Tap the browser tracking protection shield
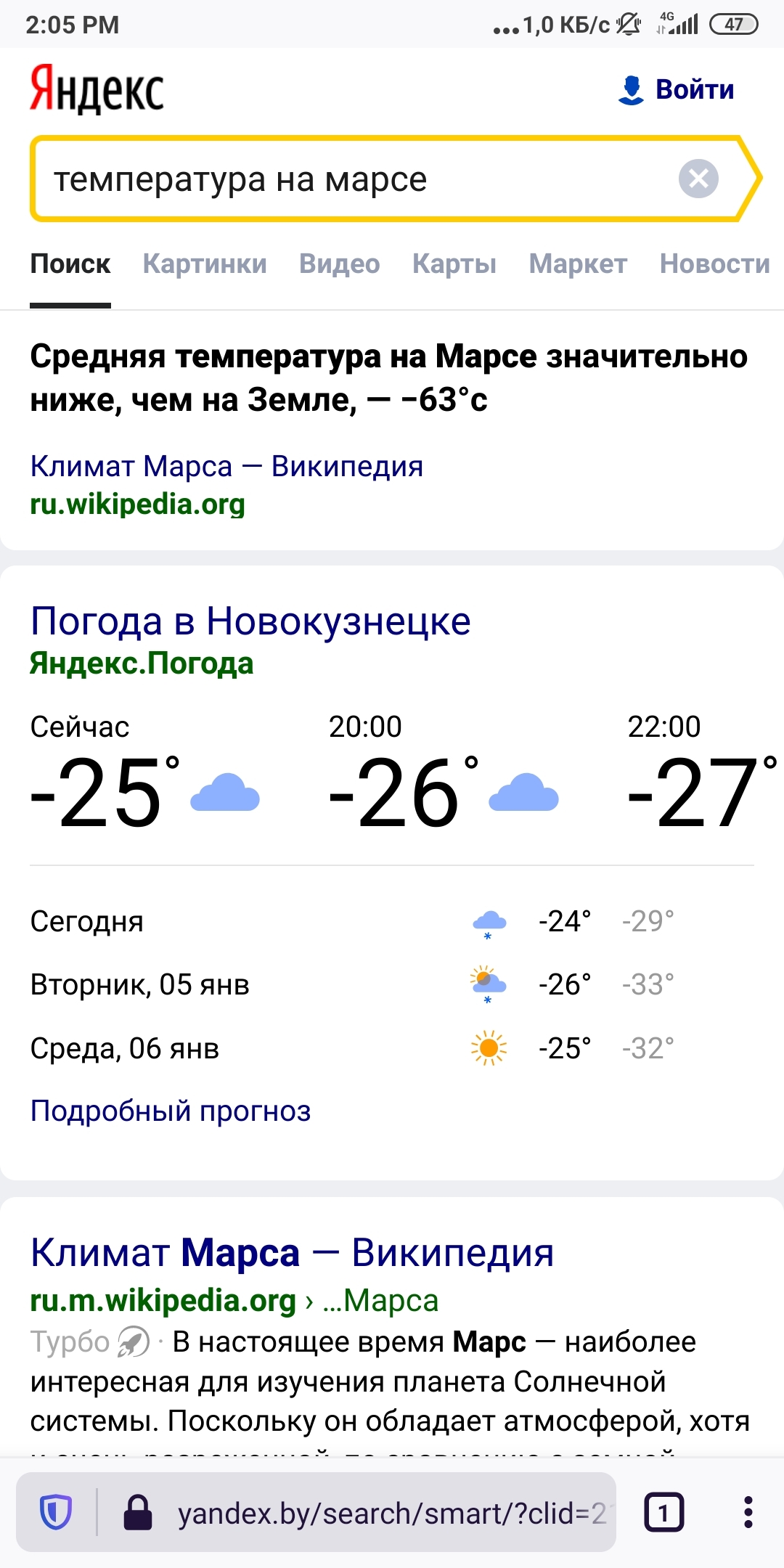784x1568 pixels. tap(55, 1513)
